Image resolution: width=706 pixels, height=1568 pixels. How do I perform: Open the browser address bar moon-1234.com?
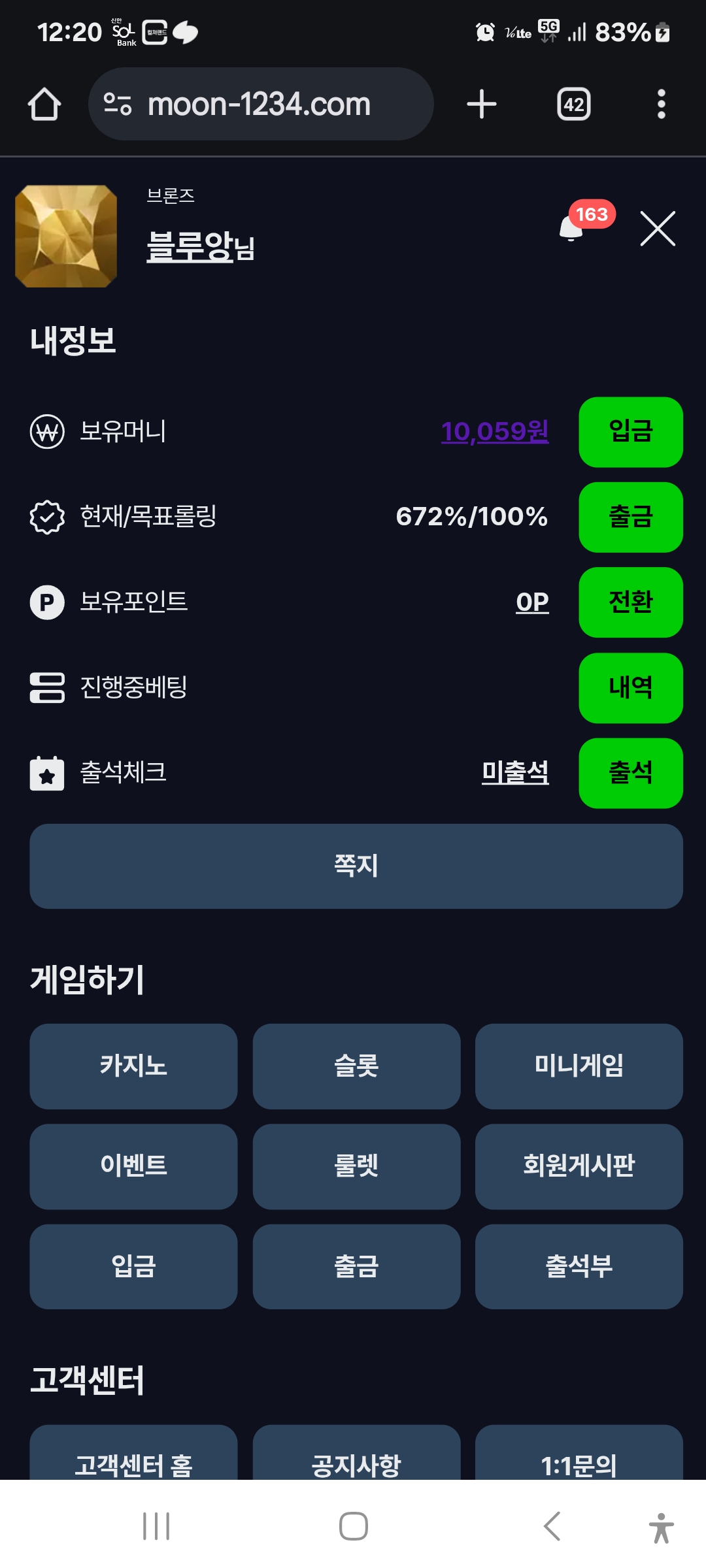point(261,104)
